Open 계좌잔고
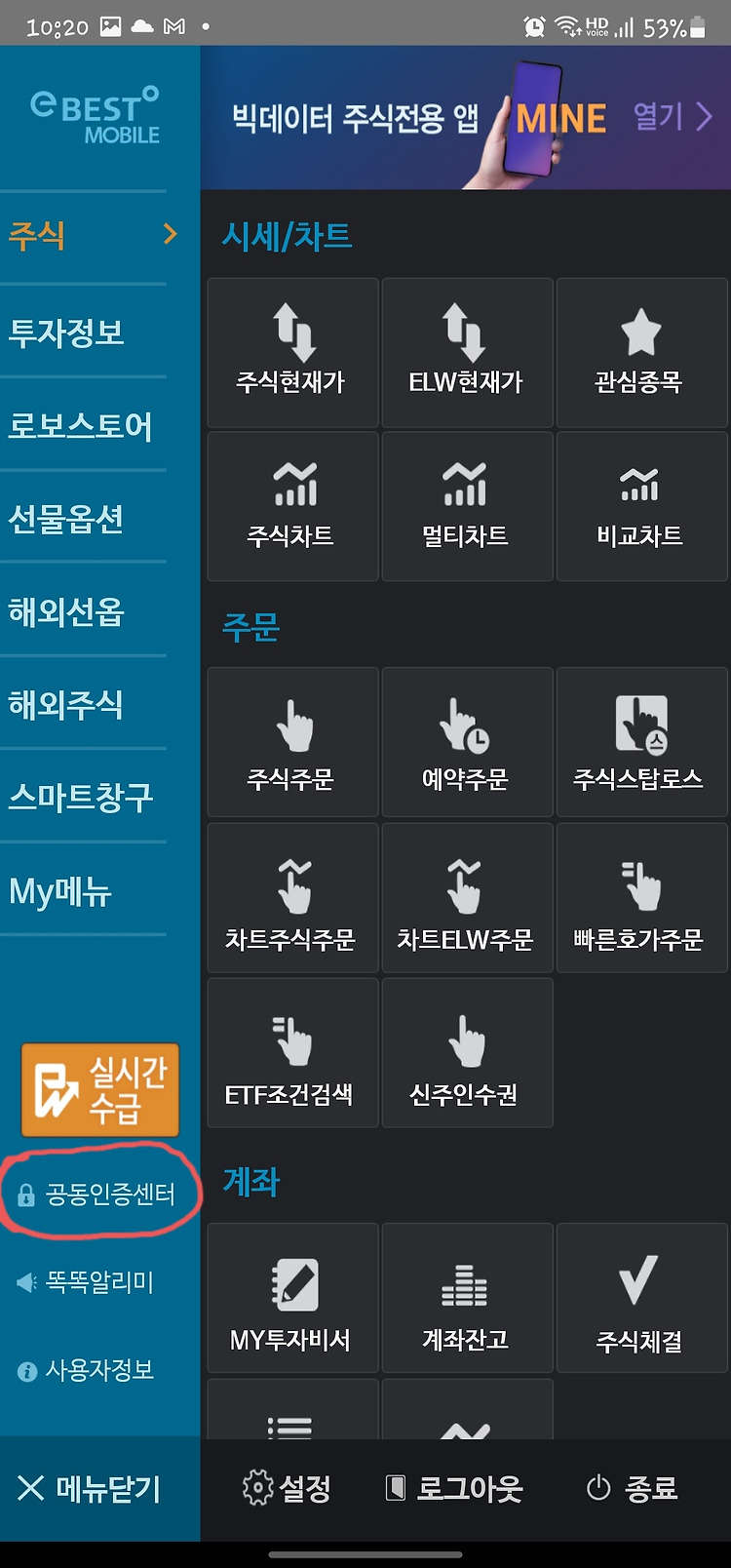 pyautogui.click(x=467, y=1298)
